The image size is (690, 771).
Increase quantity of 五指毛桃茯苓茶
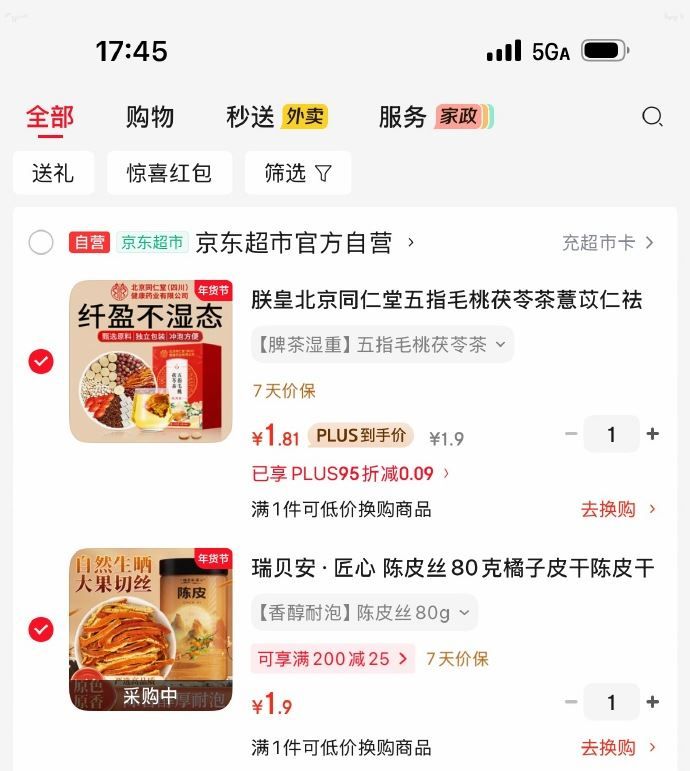click(x=653, y=434)
